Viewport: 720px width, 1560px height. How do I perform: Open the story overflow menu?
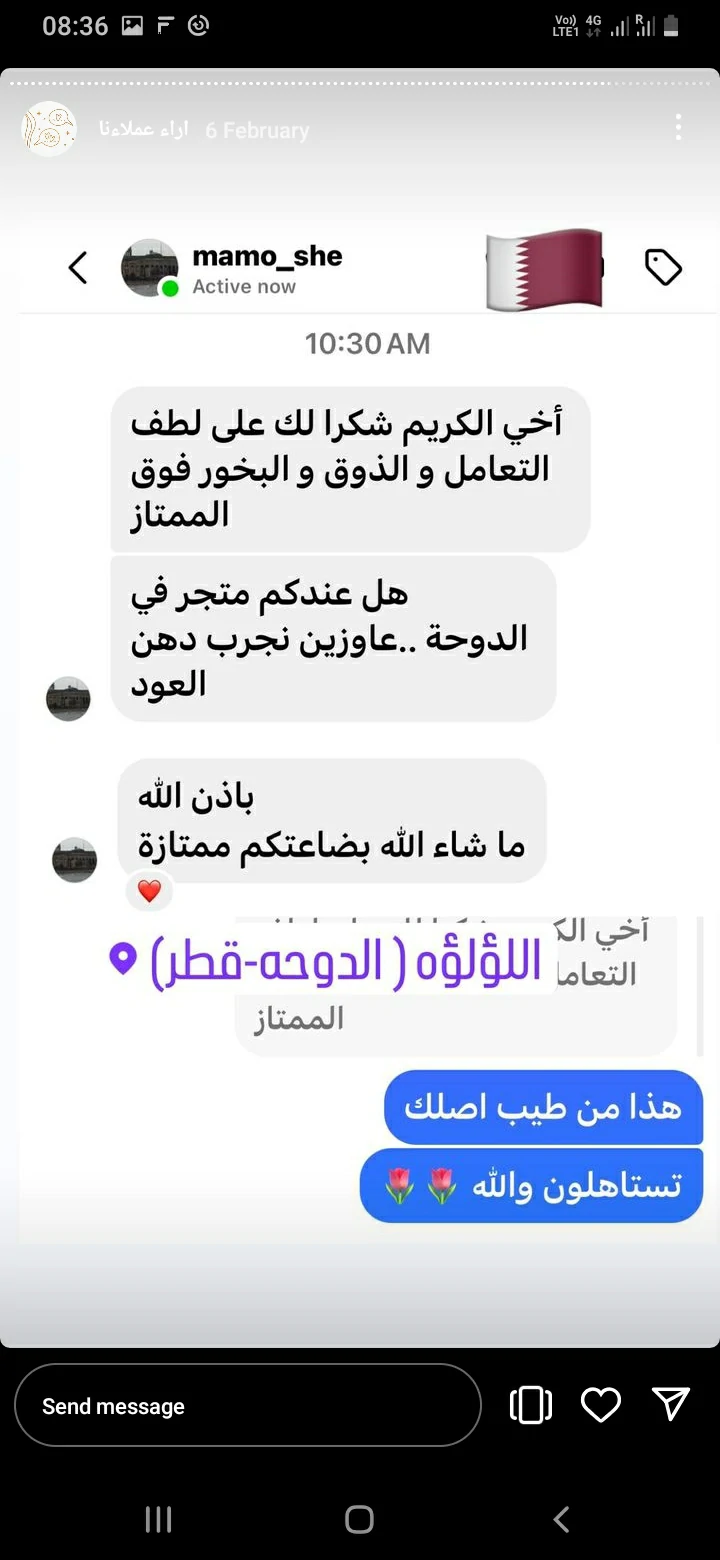point(678,127)
